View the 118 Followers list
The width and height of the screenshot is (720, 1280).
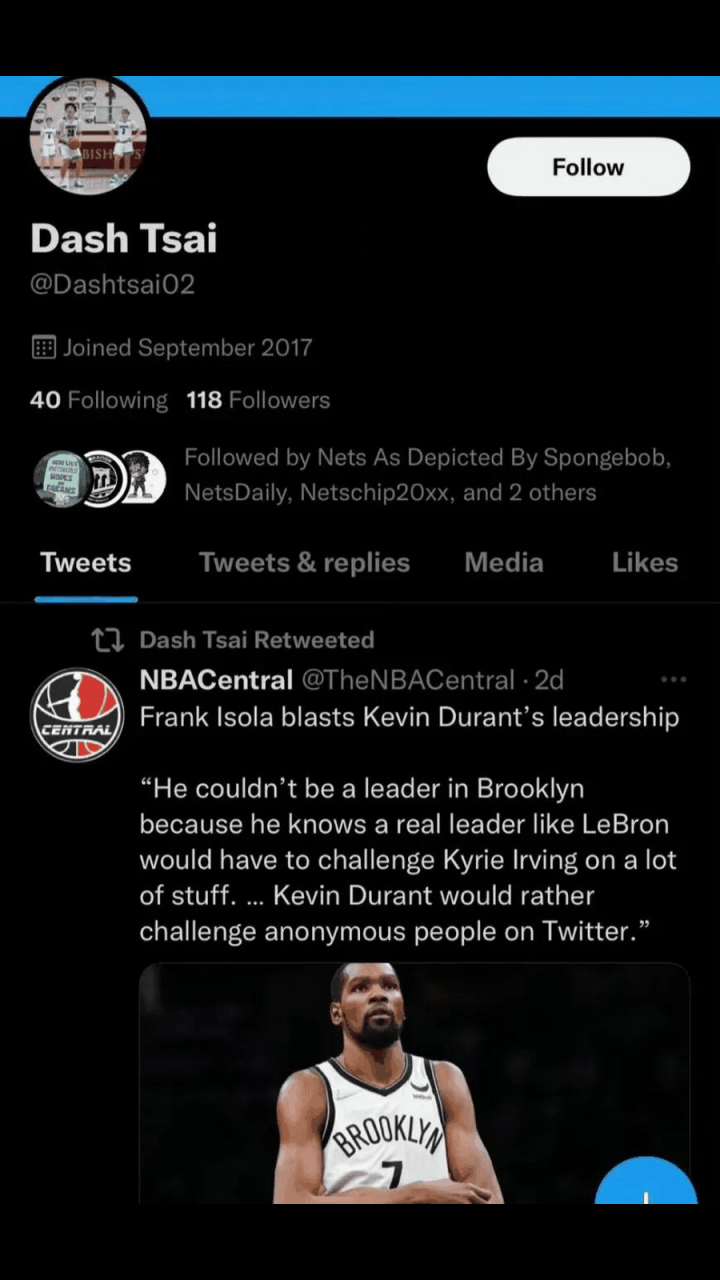click(258, 400)
